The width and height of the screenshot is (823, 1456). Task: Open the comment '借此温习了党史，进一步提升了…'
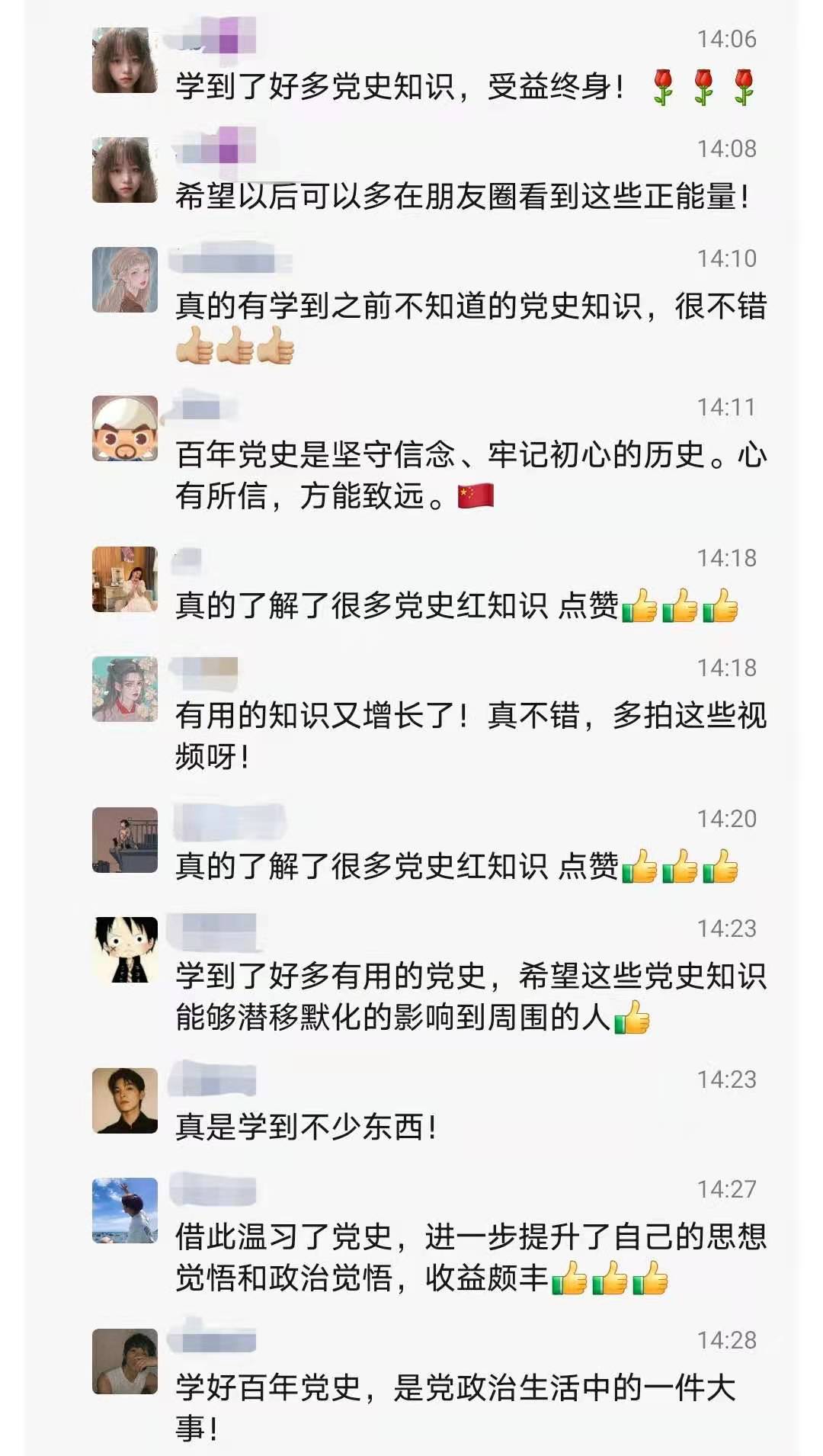click(469, 1257)
